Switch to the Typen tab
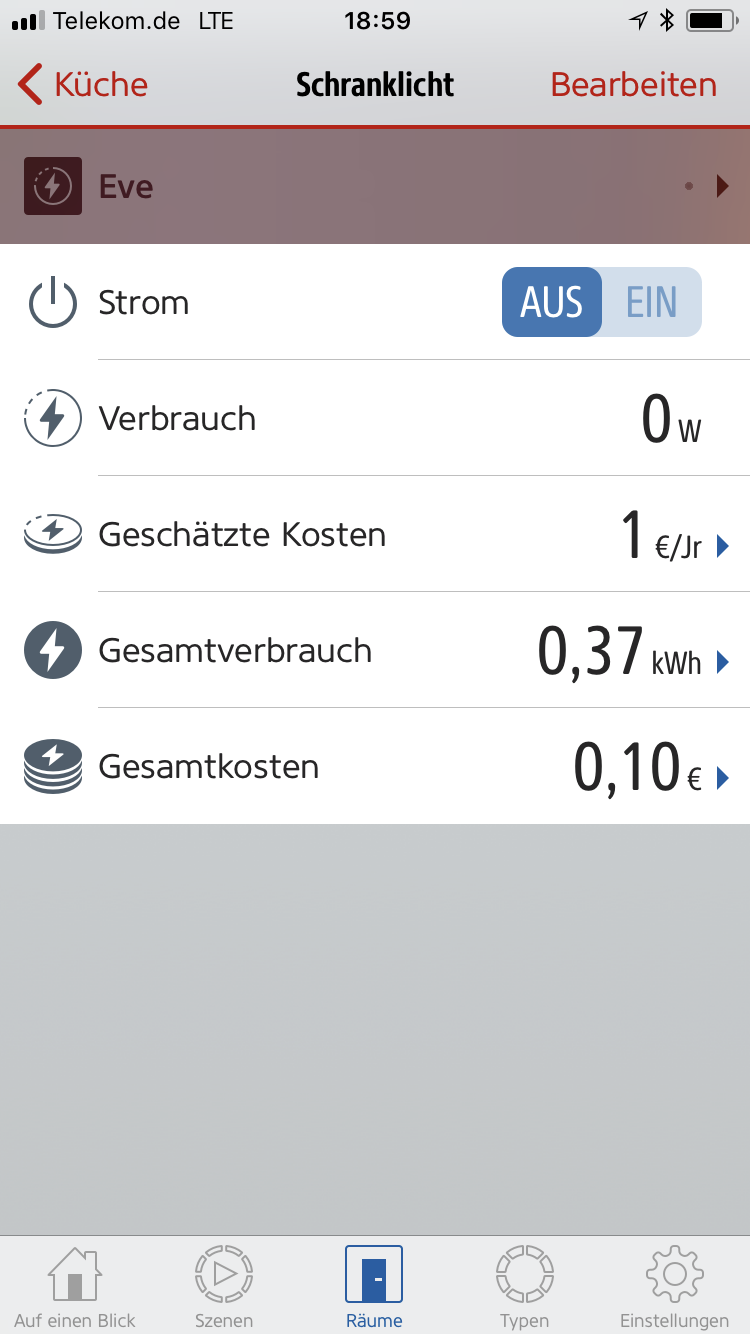The image size is (750, 1334). [524, 1288]
